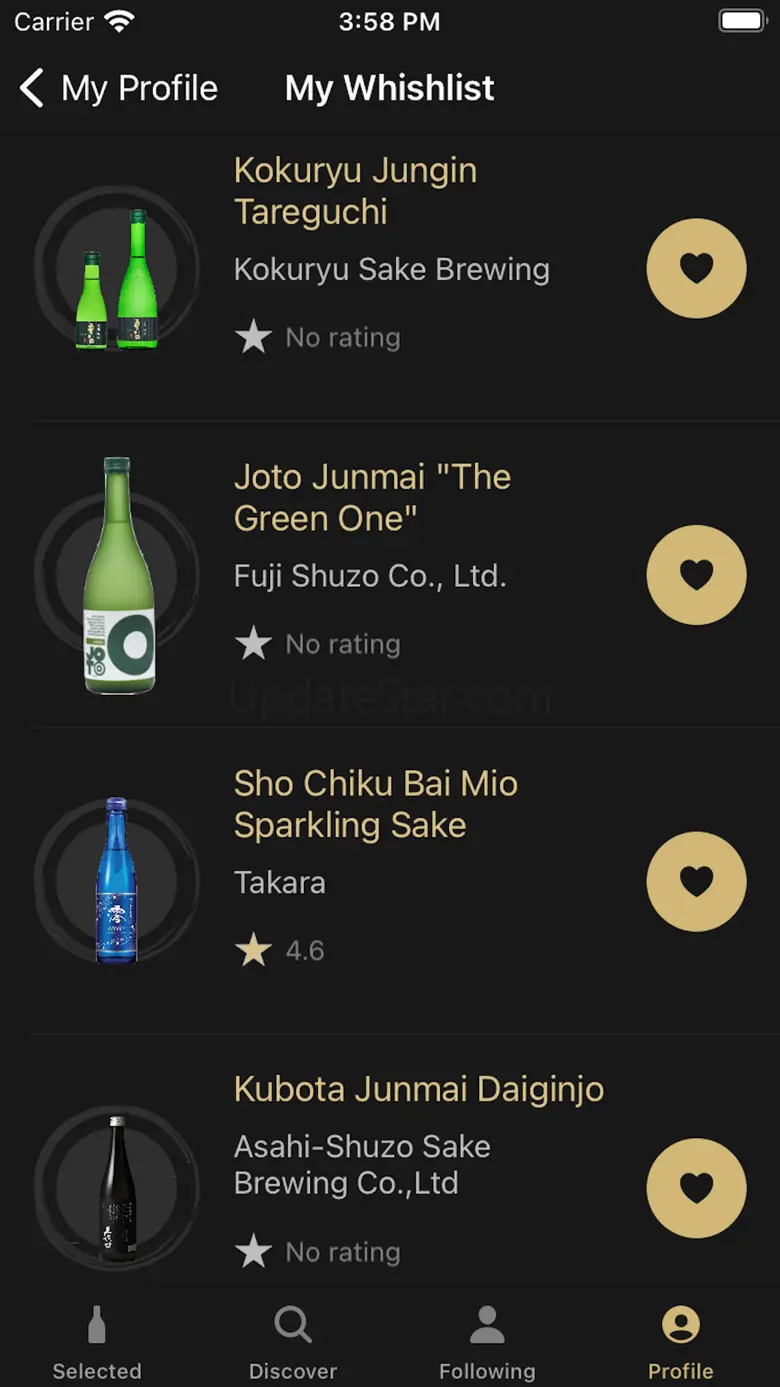Go to the Following tab
The image size is (780, 1387).
coord(487,1341)
